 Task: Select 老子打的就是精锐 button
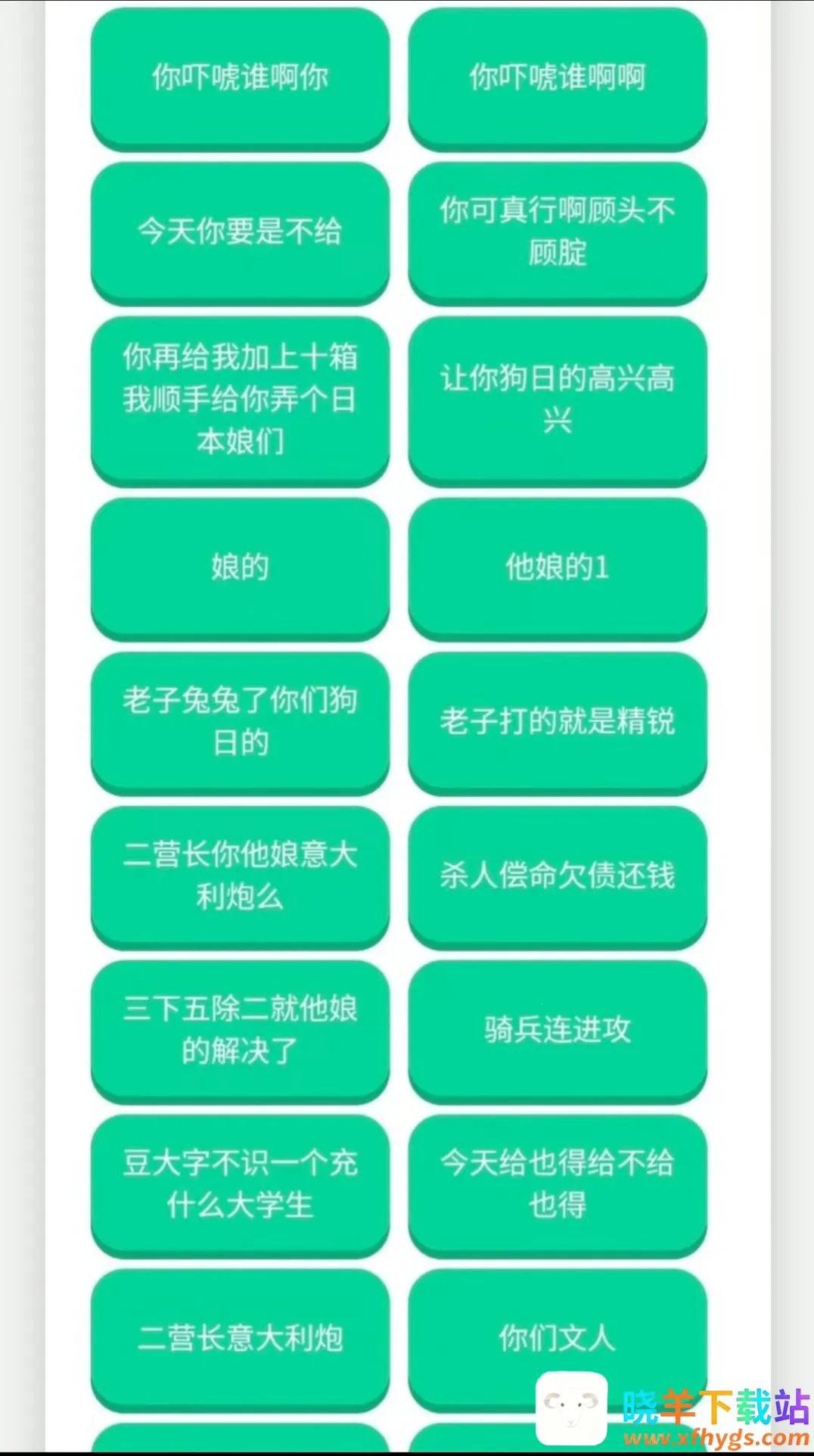(558, 721)
